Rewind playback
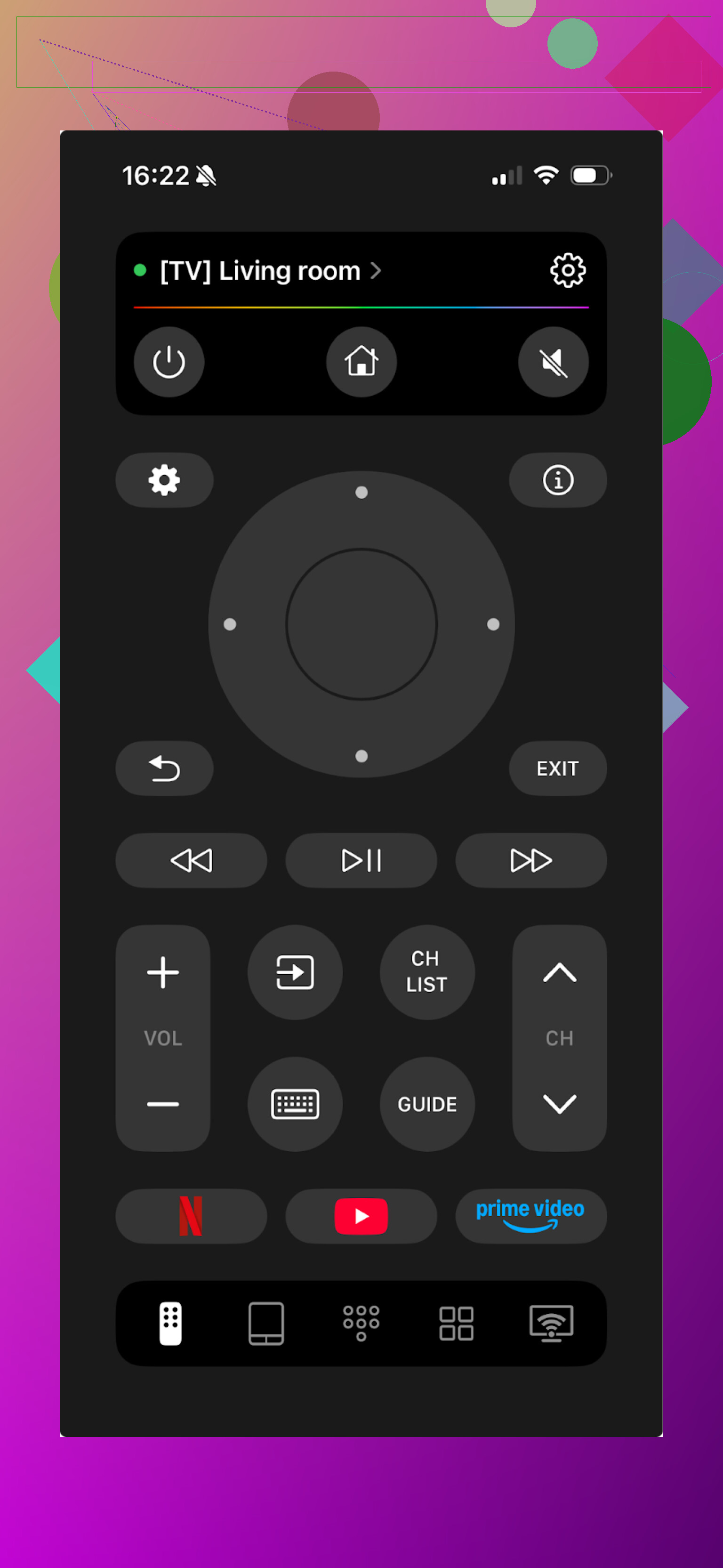 (x=191, y=860)
